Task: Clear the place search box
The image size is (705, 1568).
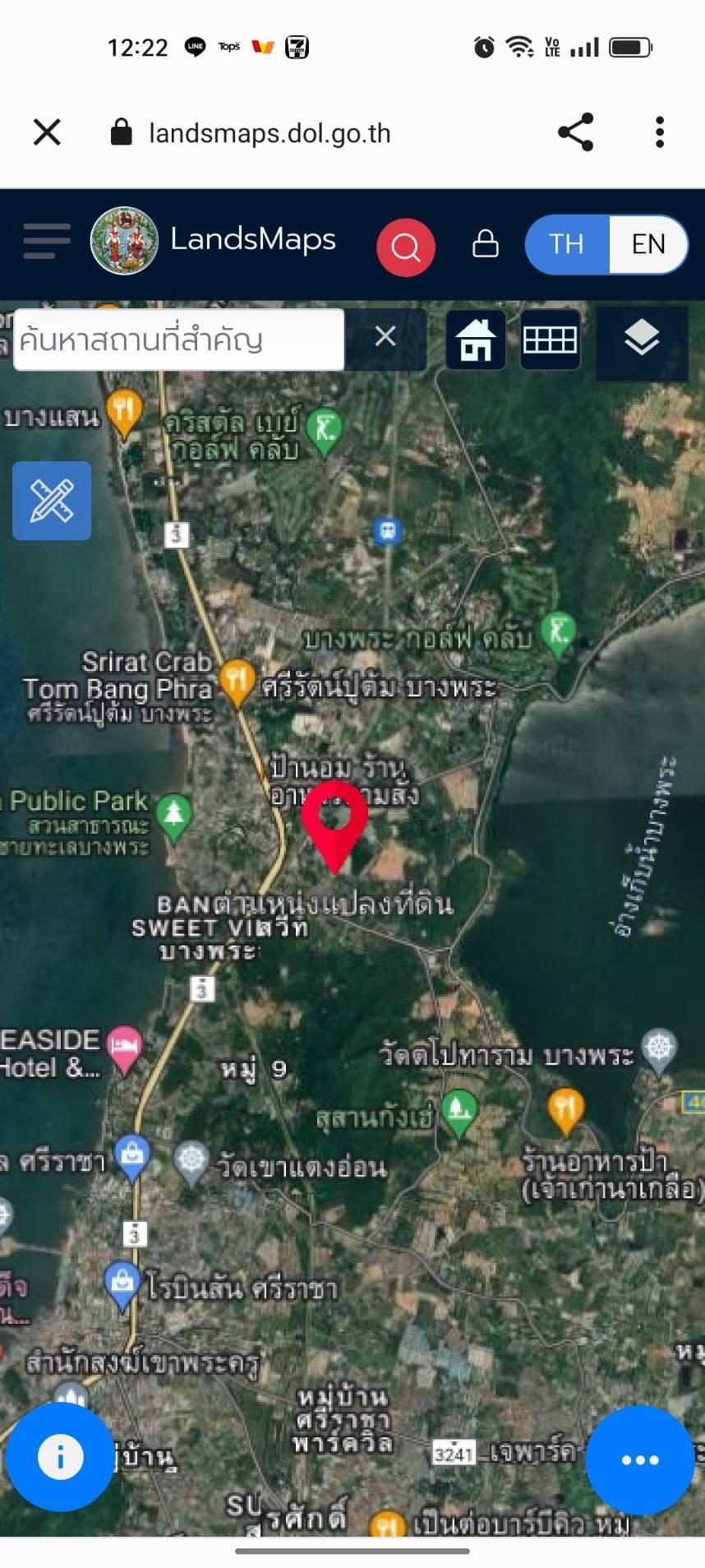Action: (385, 336)
